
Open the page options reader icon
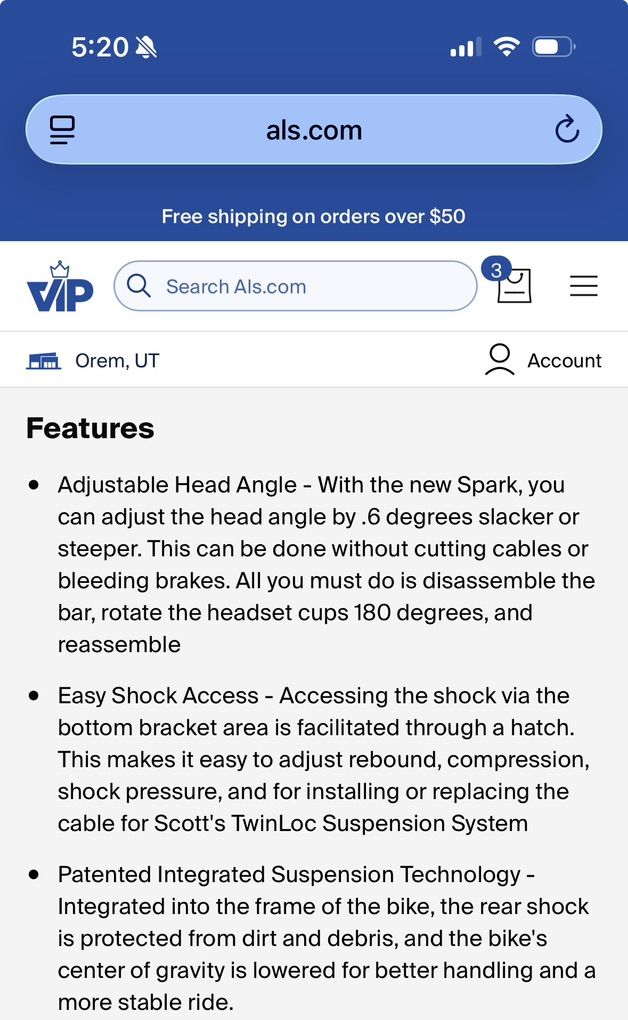coord(62,130)
